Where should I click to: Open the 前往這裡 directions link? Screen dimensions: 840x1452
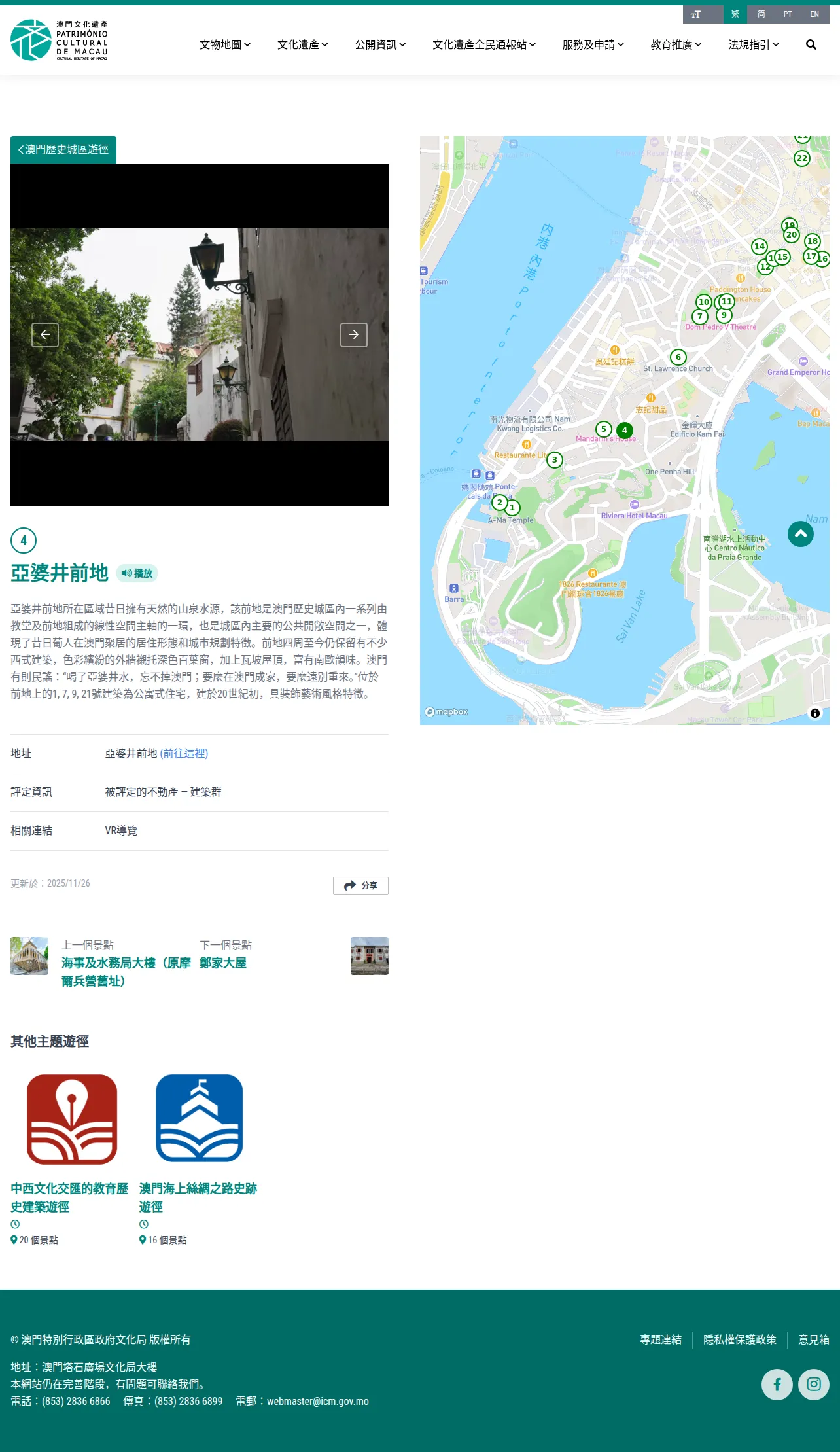pos(184,753)
